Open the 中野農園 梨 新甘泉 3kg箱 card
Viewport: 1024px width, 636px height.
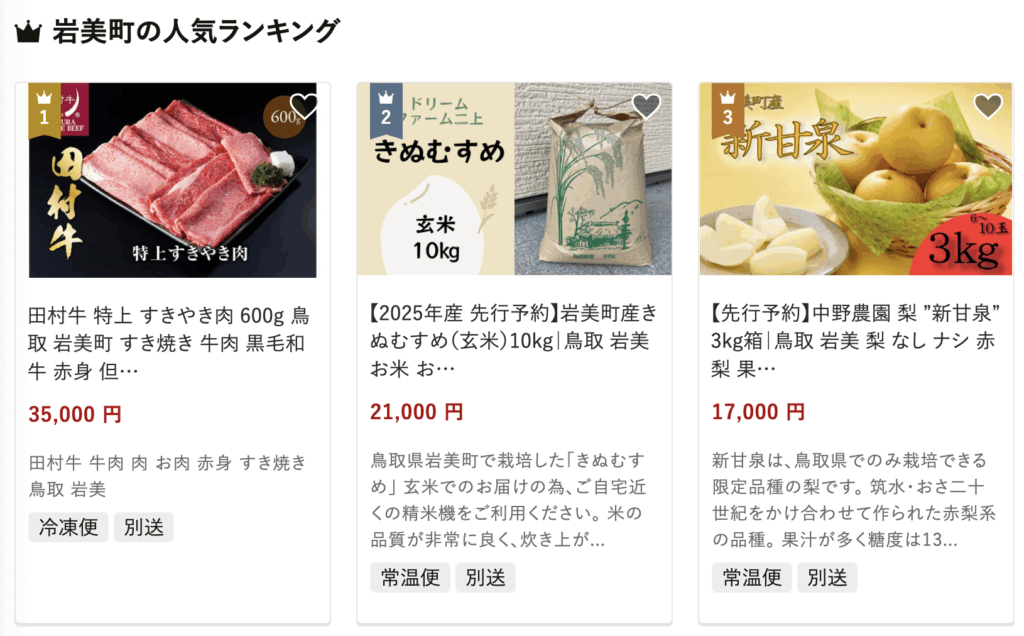point(854,340)
